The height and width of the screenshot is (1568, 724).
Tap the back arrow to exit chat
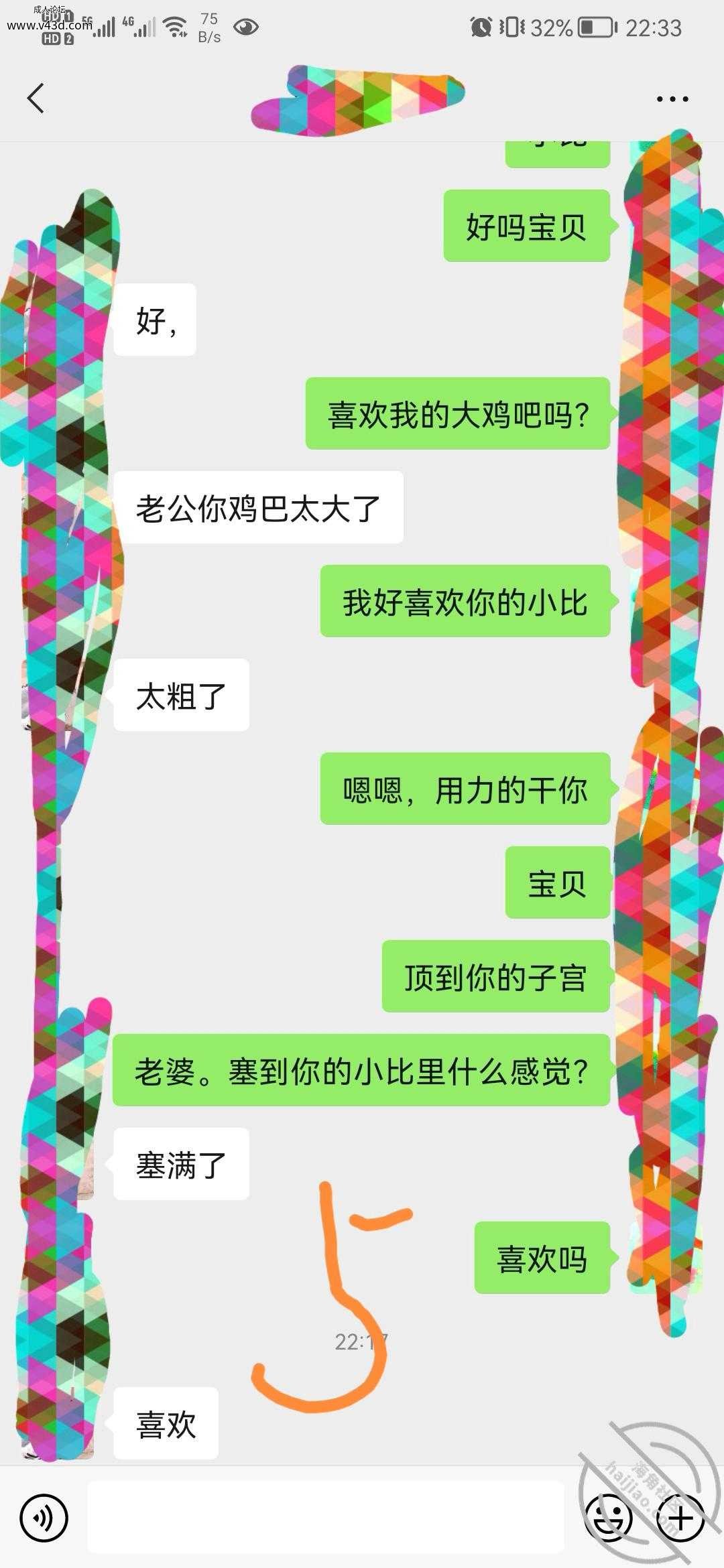pyautogui.click(x=34, y=97)
